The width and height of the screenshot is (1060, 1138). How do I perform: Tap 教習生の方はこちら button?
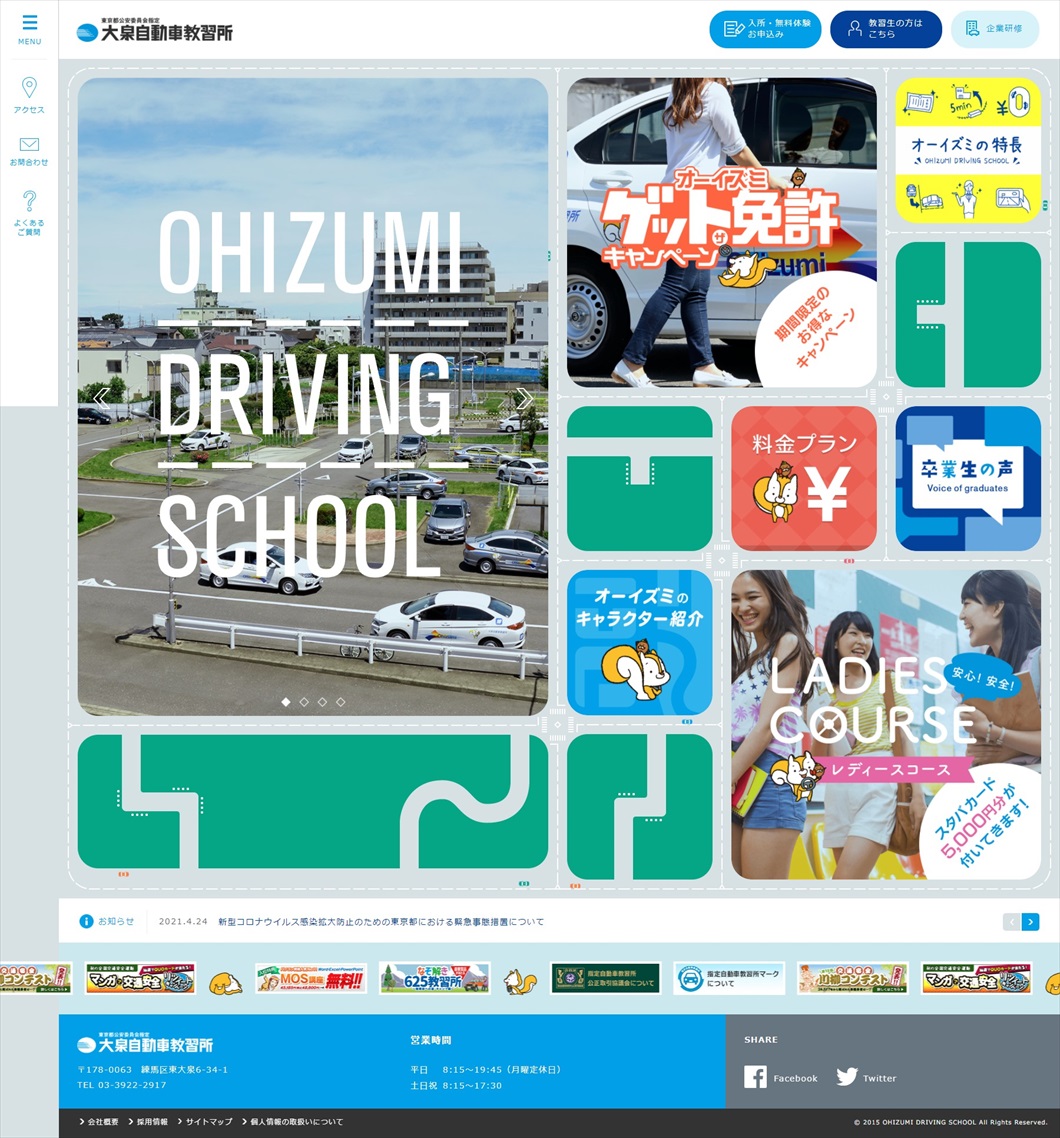click(x=885, y=29)
